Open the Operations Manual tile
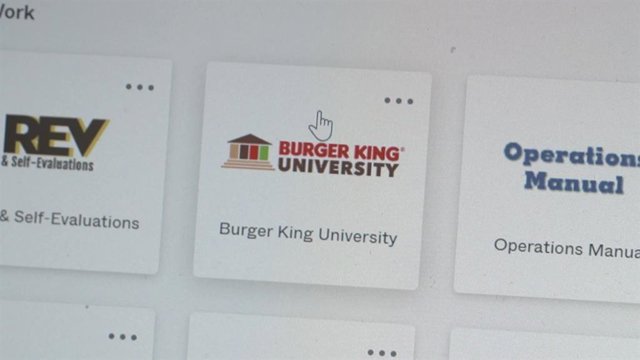The image size is (640, 360). tap(549, 190)
